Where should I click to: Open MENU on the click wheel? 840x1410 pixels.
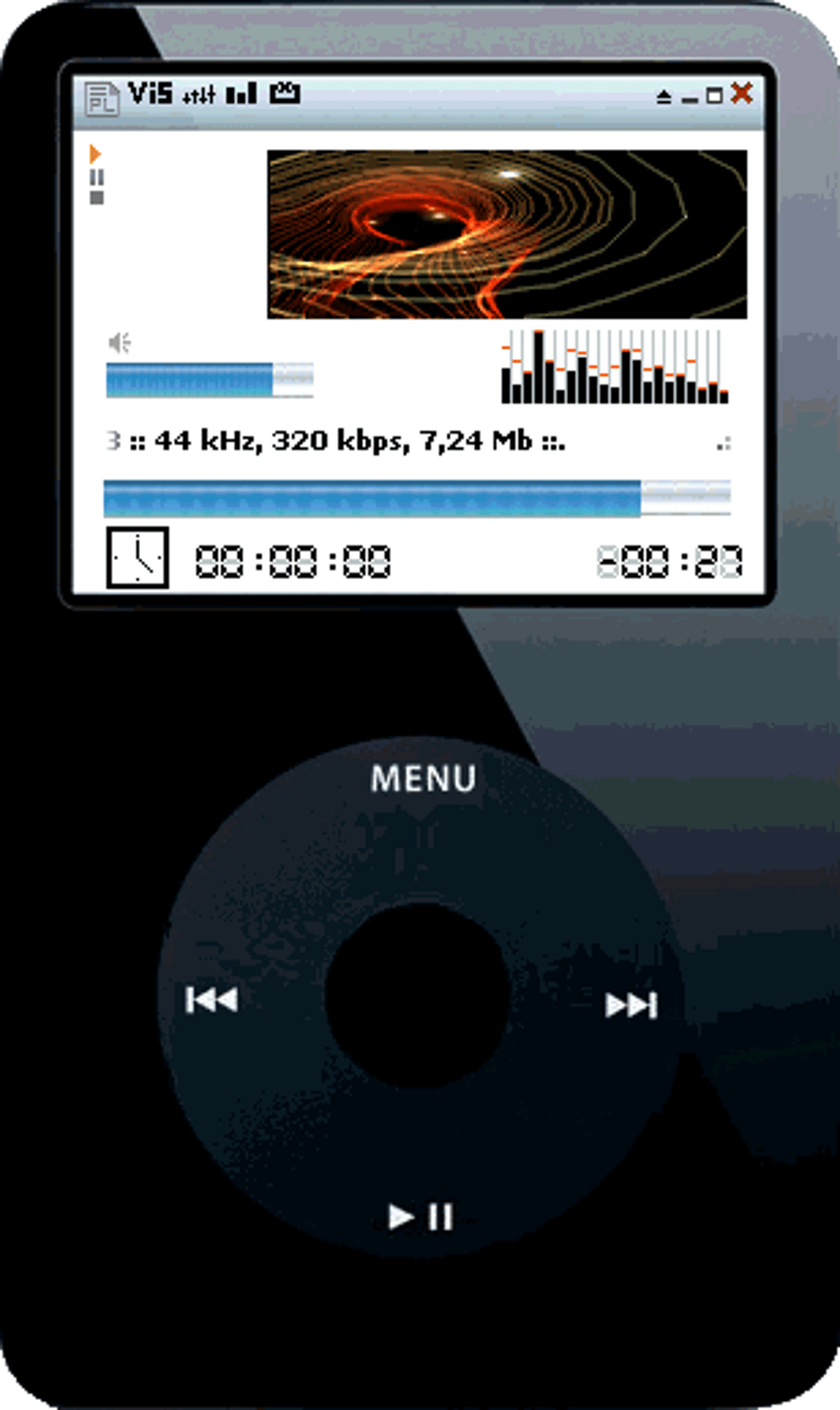click(x=423, y=778)
